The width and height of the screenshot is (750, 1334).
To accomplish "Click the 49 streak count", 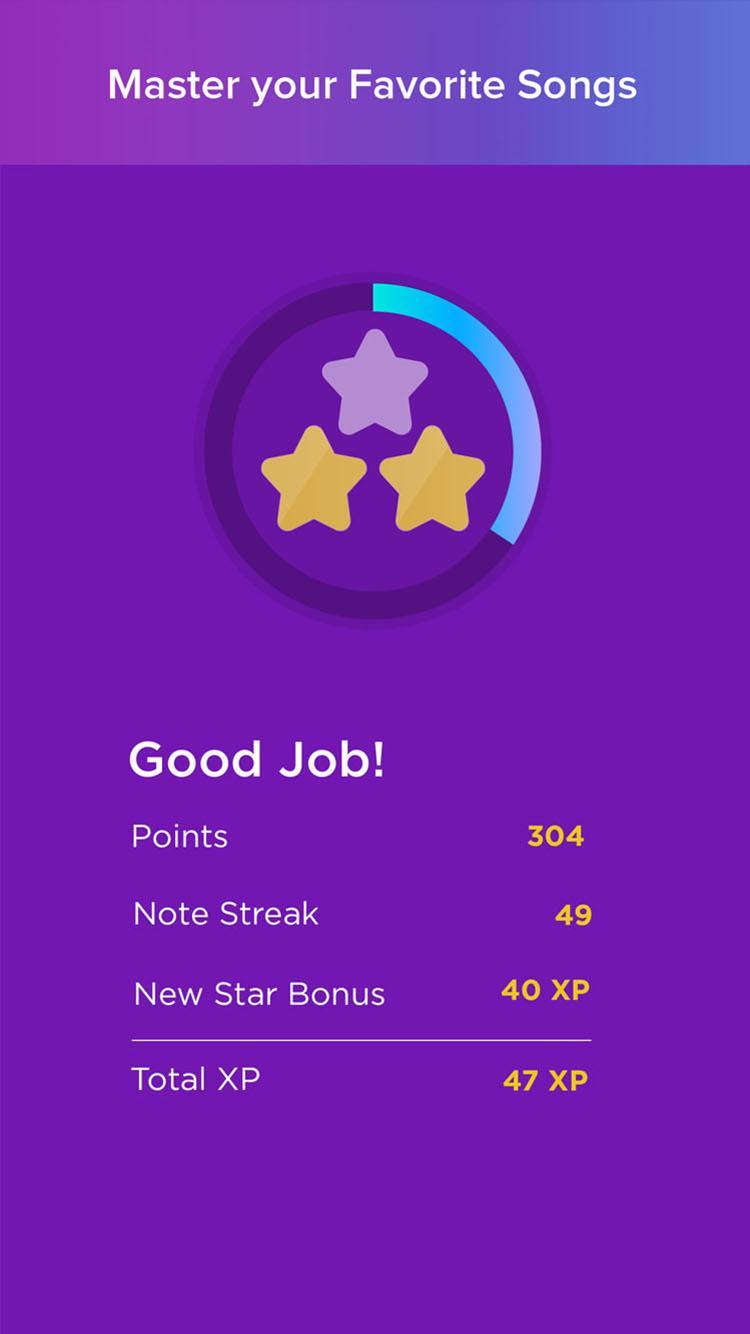I will coord(575,913).
